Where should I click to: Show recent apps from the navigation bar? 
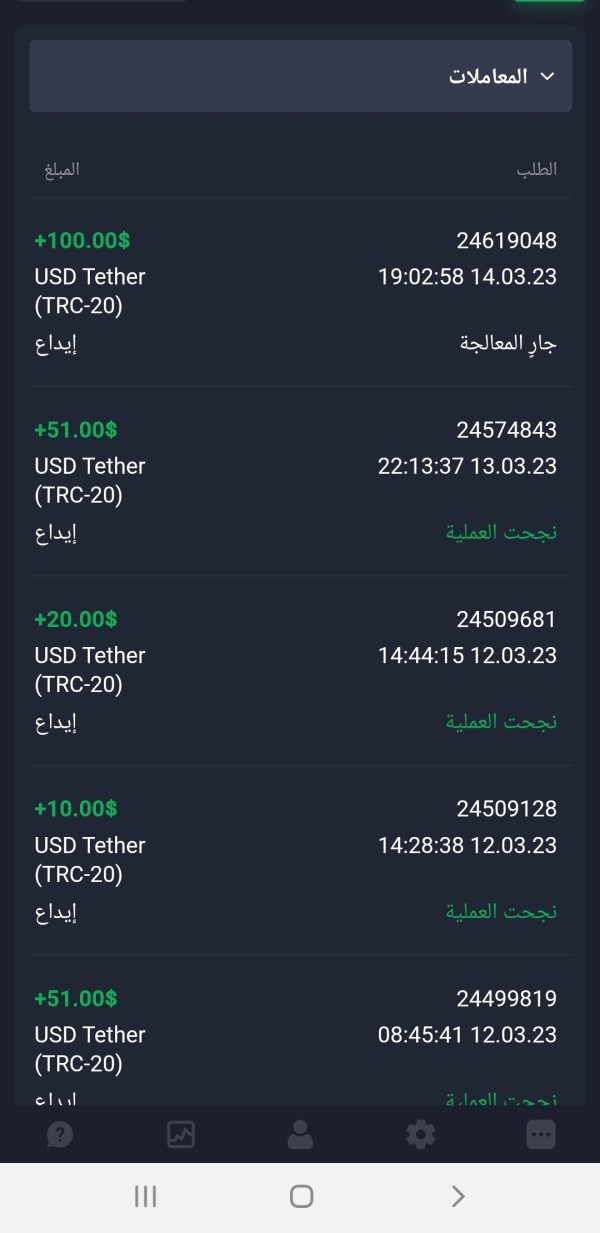pyautogui.click(x=146, y=1196)
